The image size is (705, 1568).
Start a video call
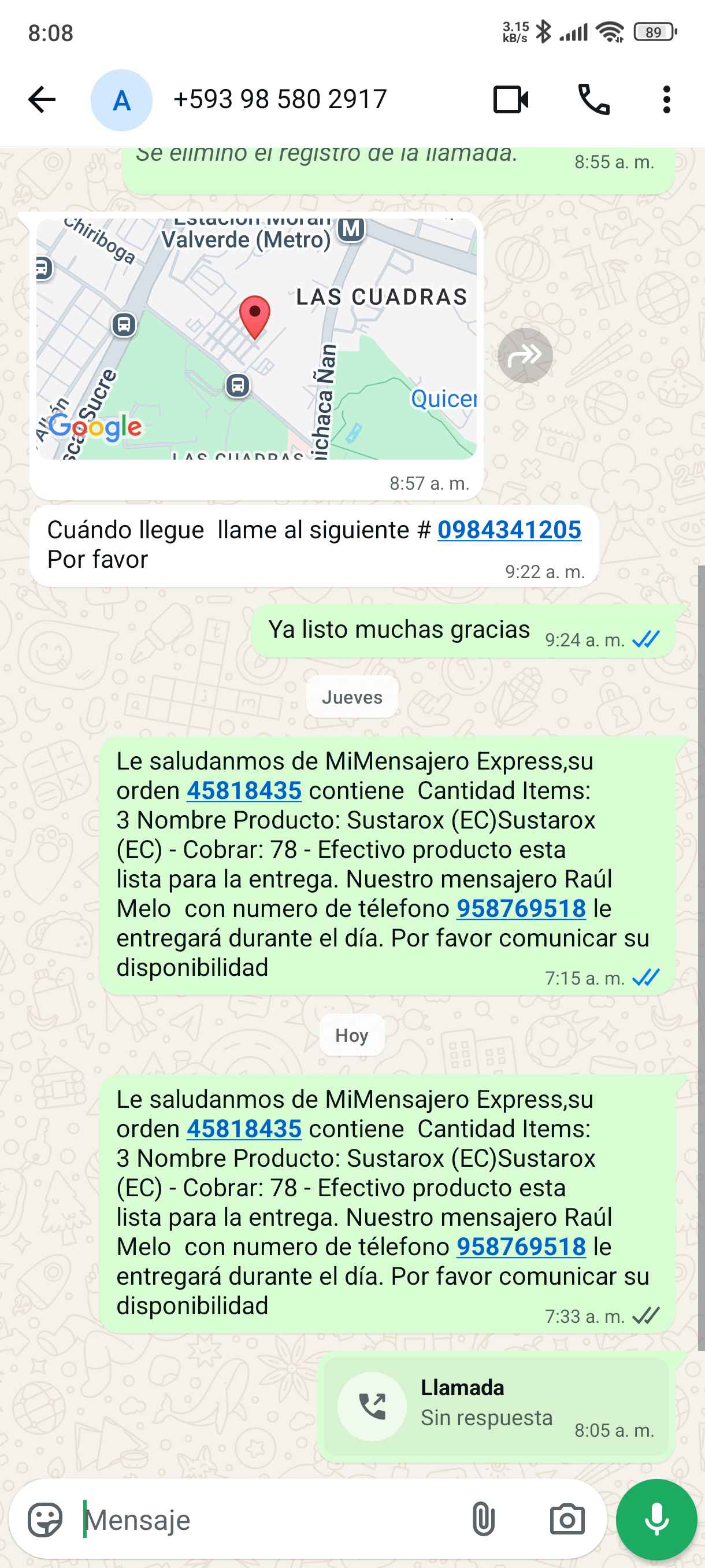[510, 100]
